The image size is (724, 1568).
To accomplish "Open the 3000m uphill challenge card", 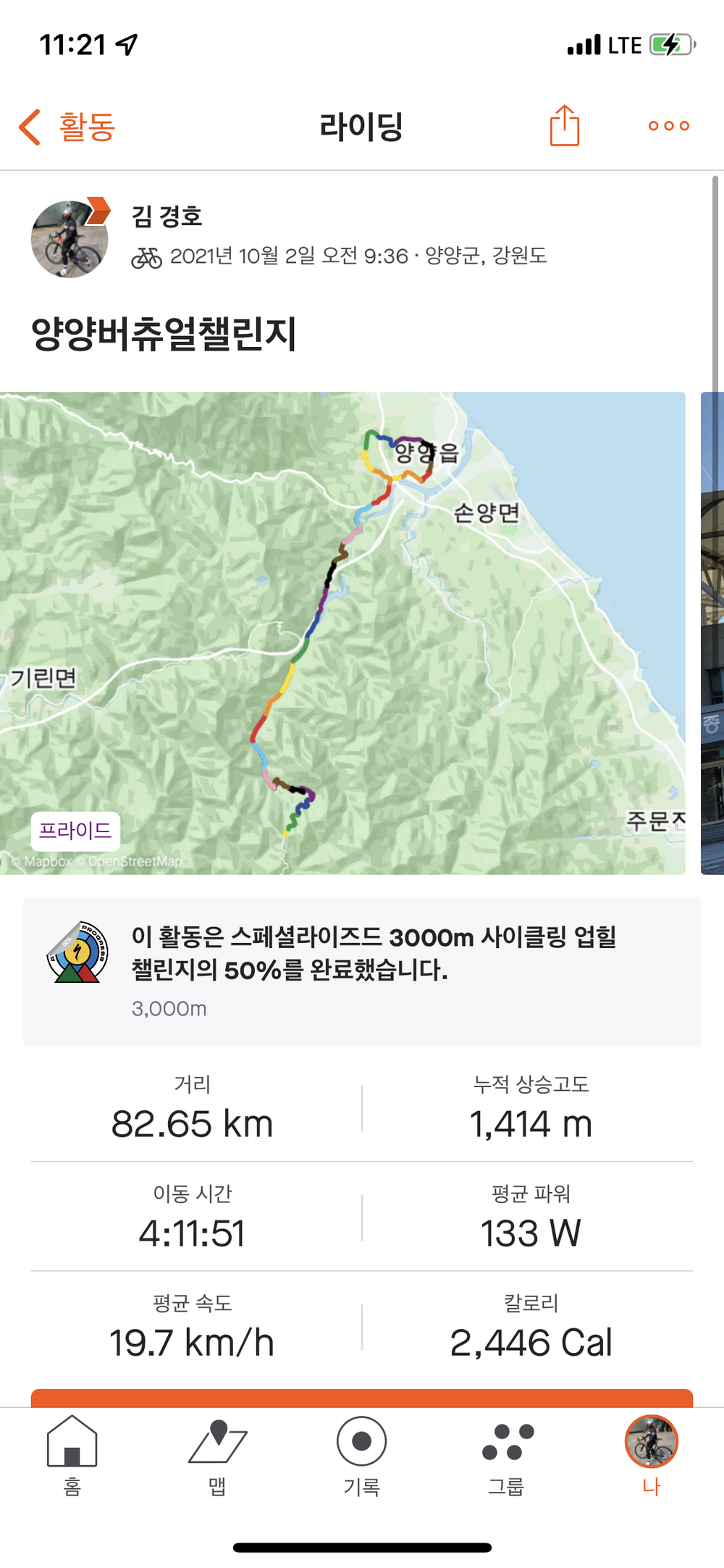I will pos(362,972).
